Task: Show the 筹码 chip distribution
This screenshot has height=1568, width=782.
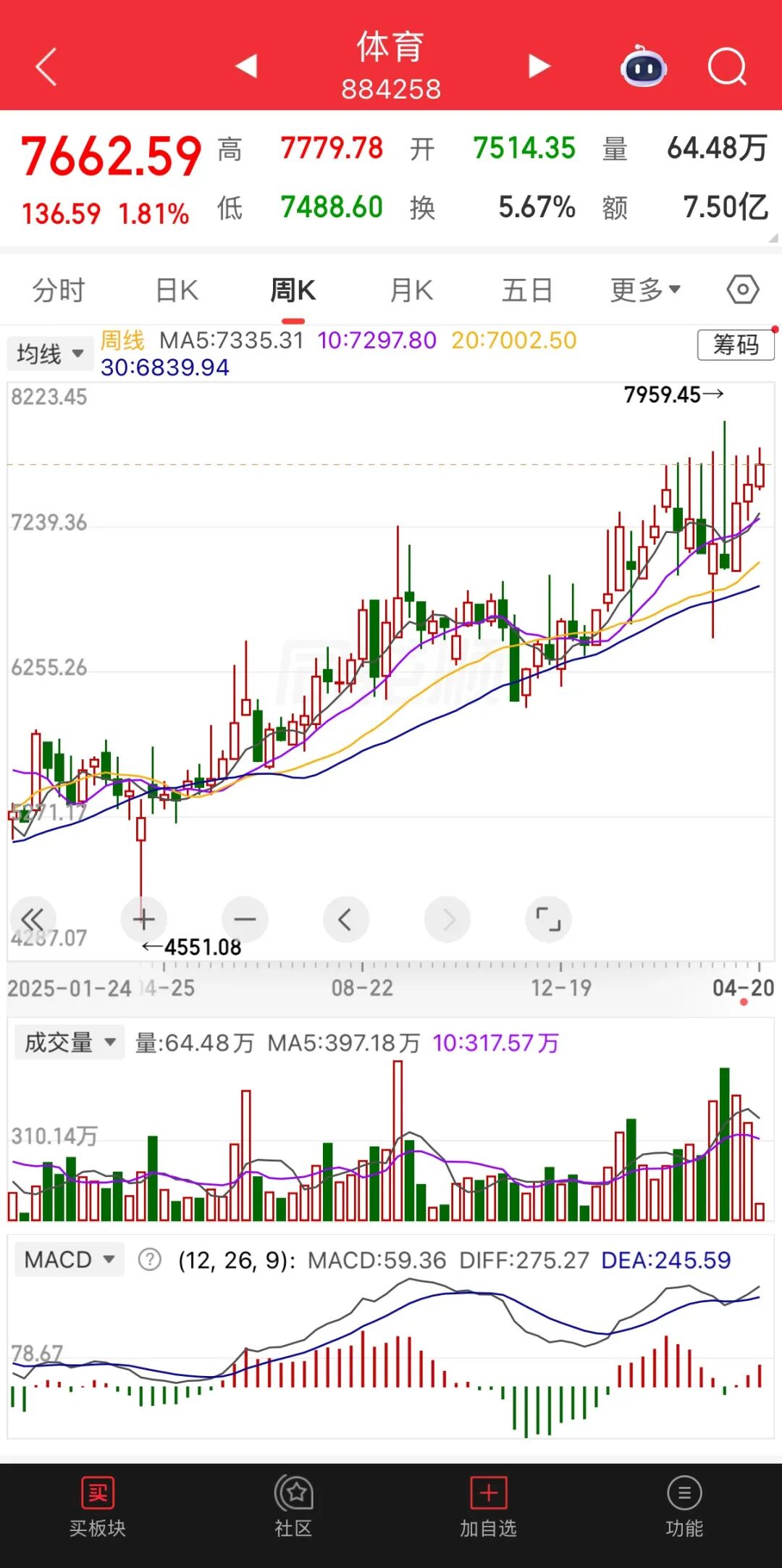Action: click(x=736, y=345)
